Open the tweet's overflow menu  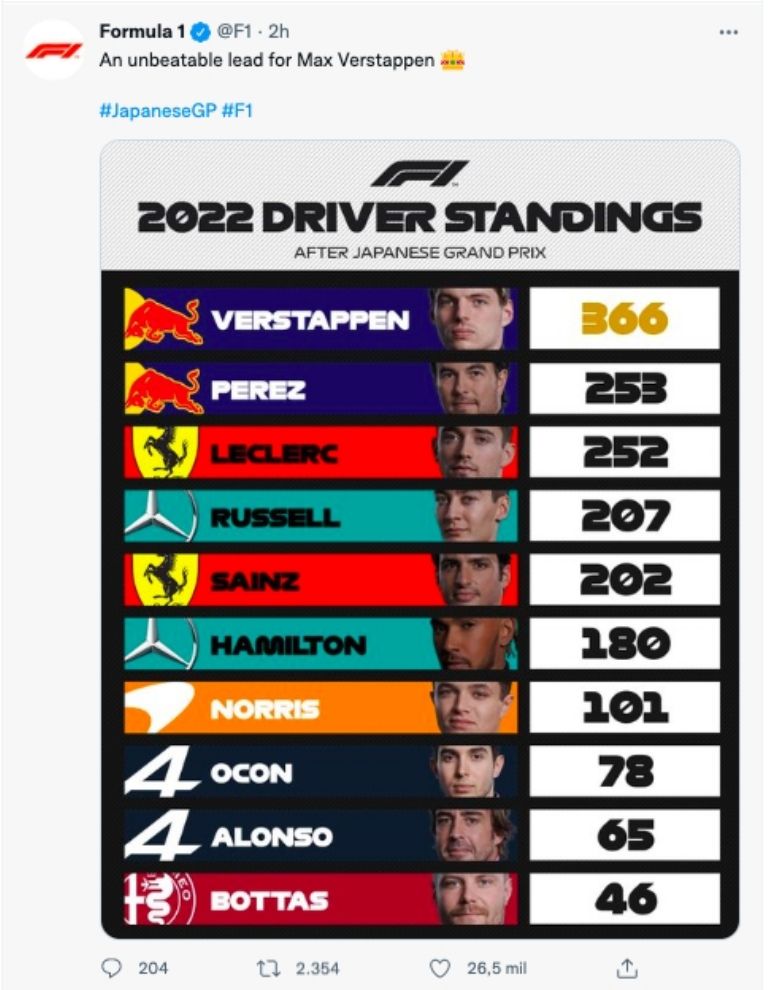coord(728,32)
